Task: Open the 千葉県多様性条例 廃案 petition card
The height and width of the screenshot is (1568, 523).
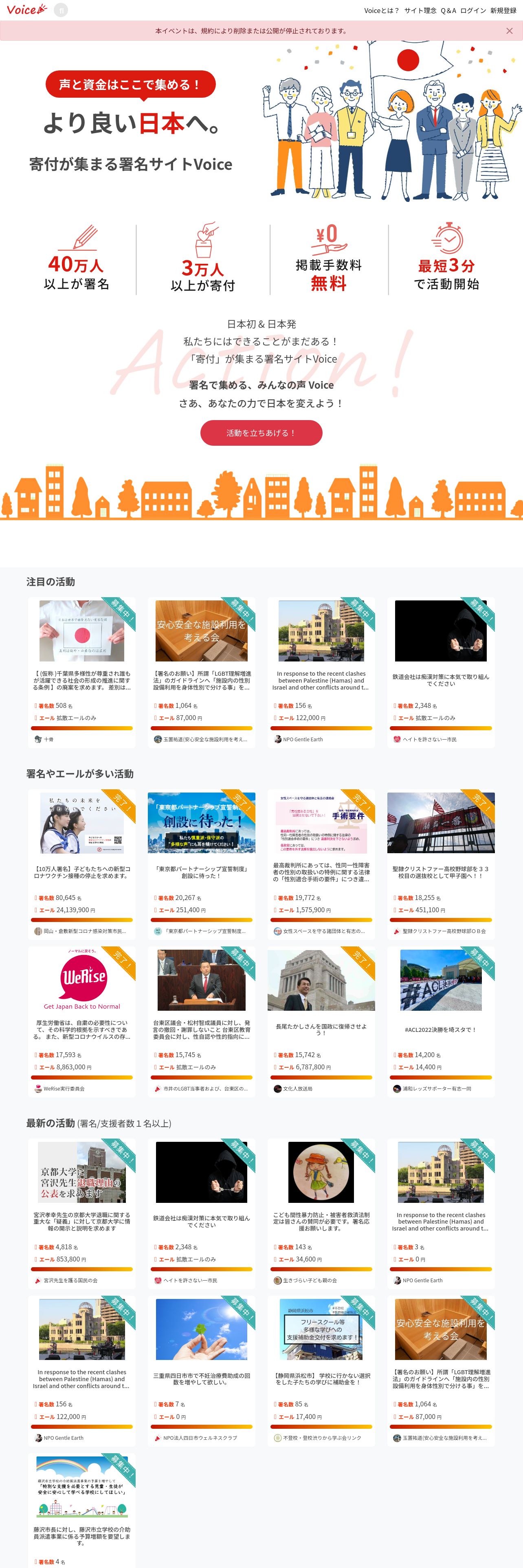Action: [81, 681]
